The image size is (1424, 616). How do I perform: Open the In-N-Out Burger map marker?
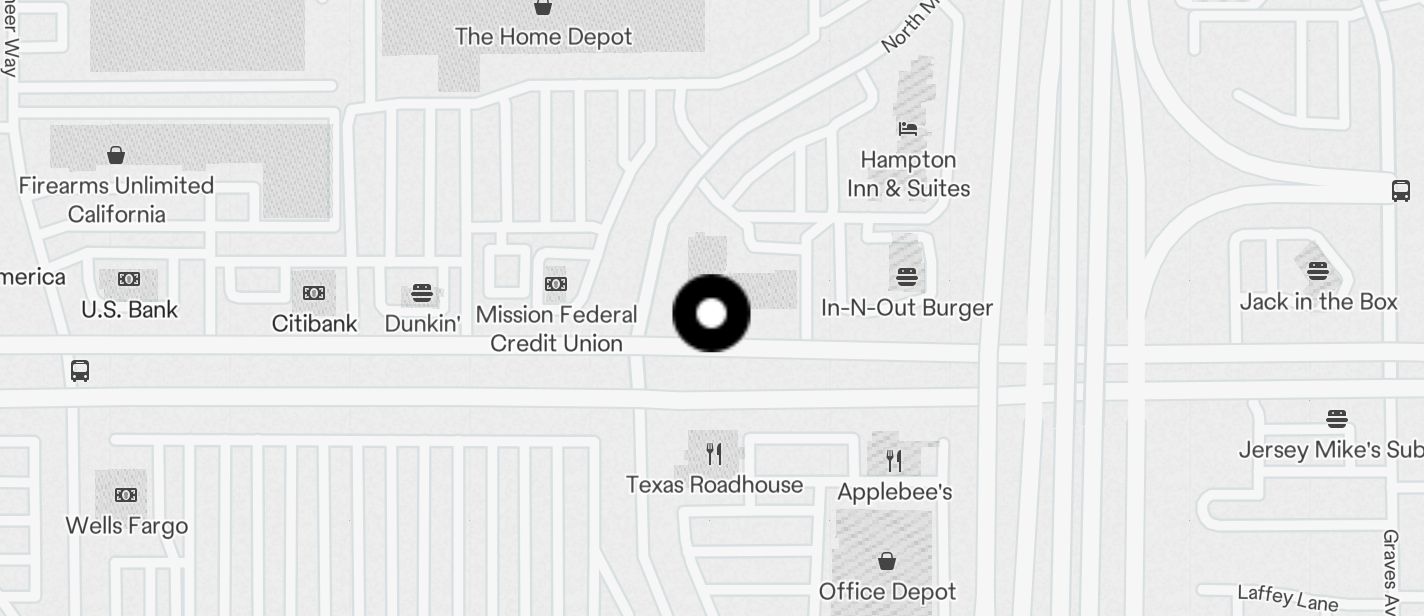tap(907, 276)
